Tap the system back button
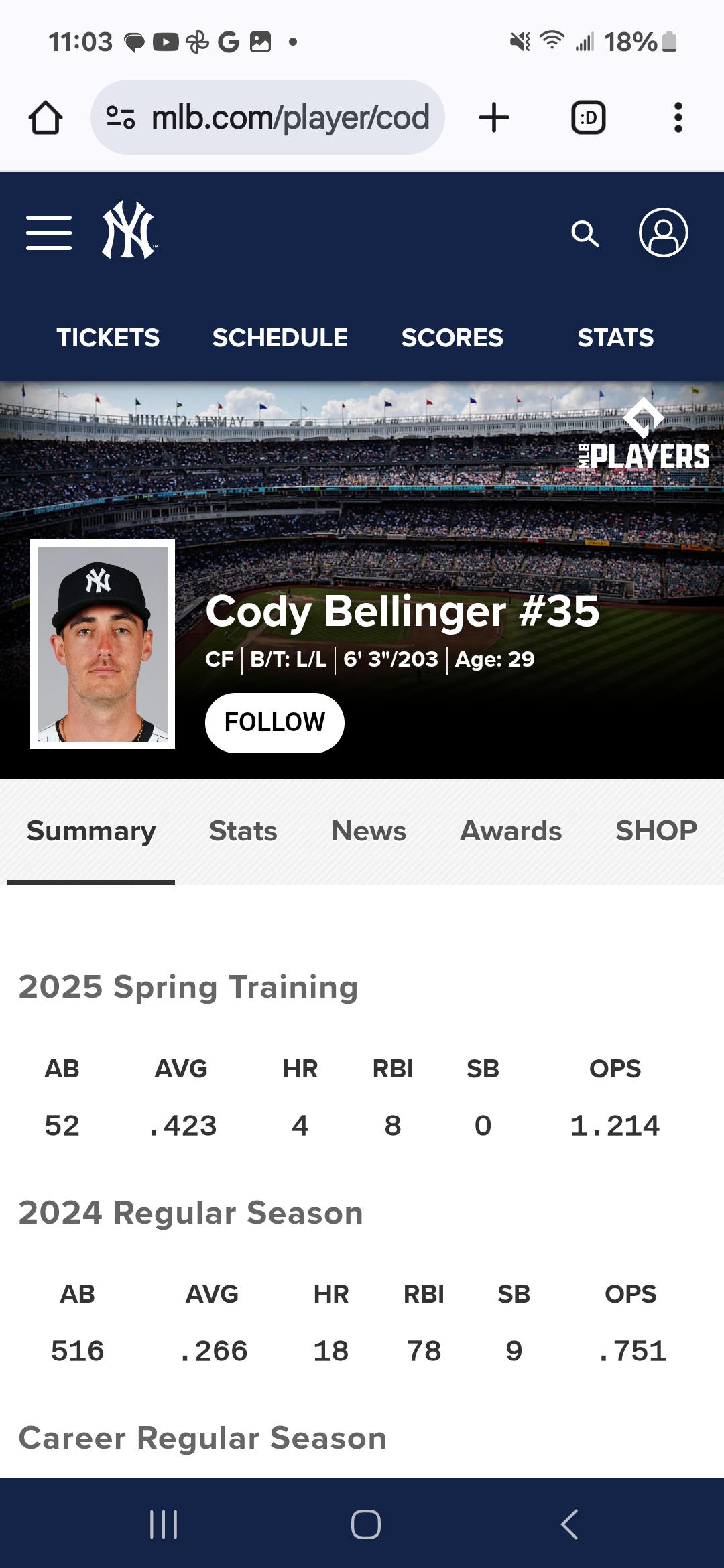 [x=569, y=1524]
